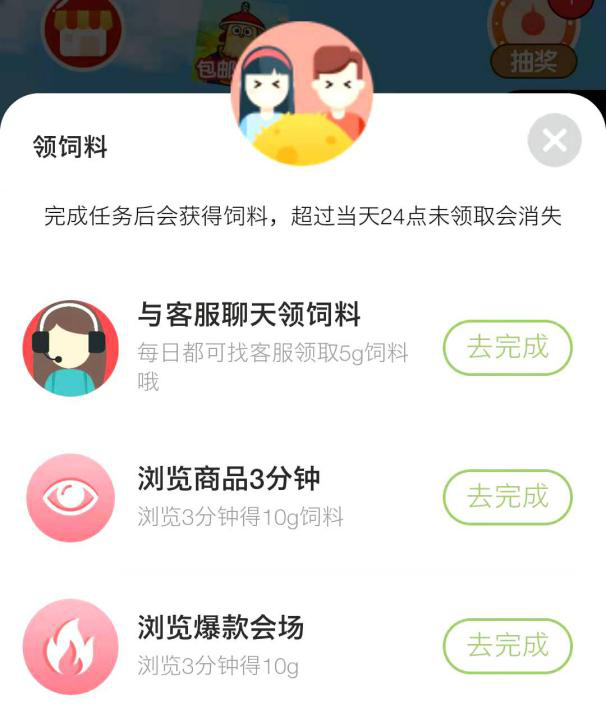Tap 去完成 for 浏览爆款会场
This screenshot has width=606, height=721.
point(507,645)
